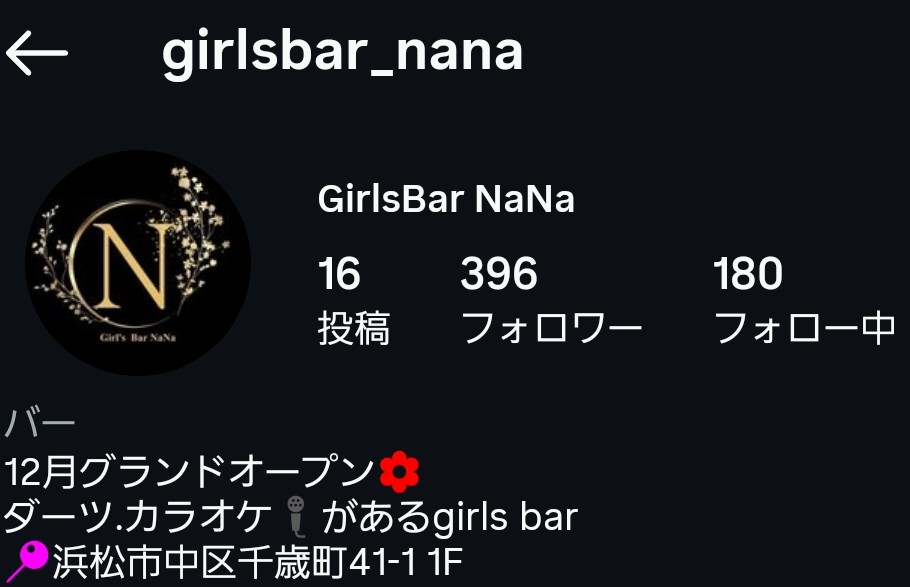
Task: Open the 180 following (フォロー中) list
Action: point(803,300)
